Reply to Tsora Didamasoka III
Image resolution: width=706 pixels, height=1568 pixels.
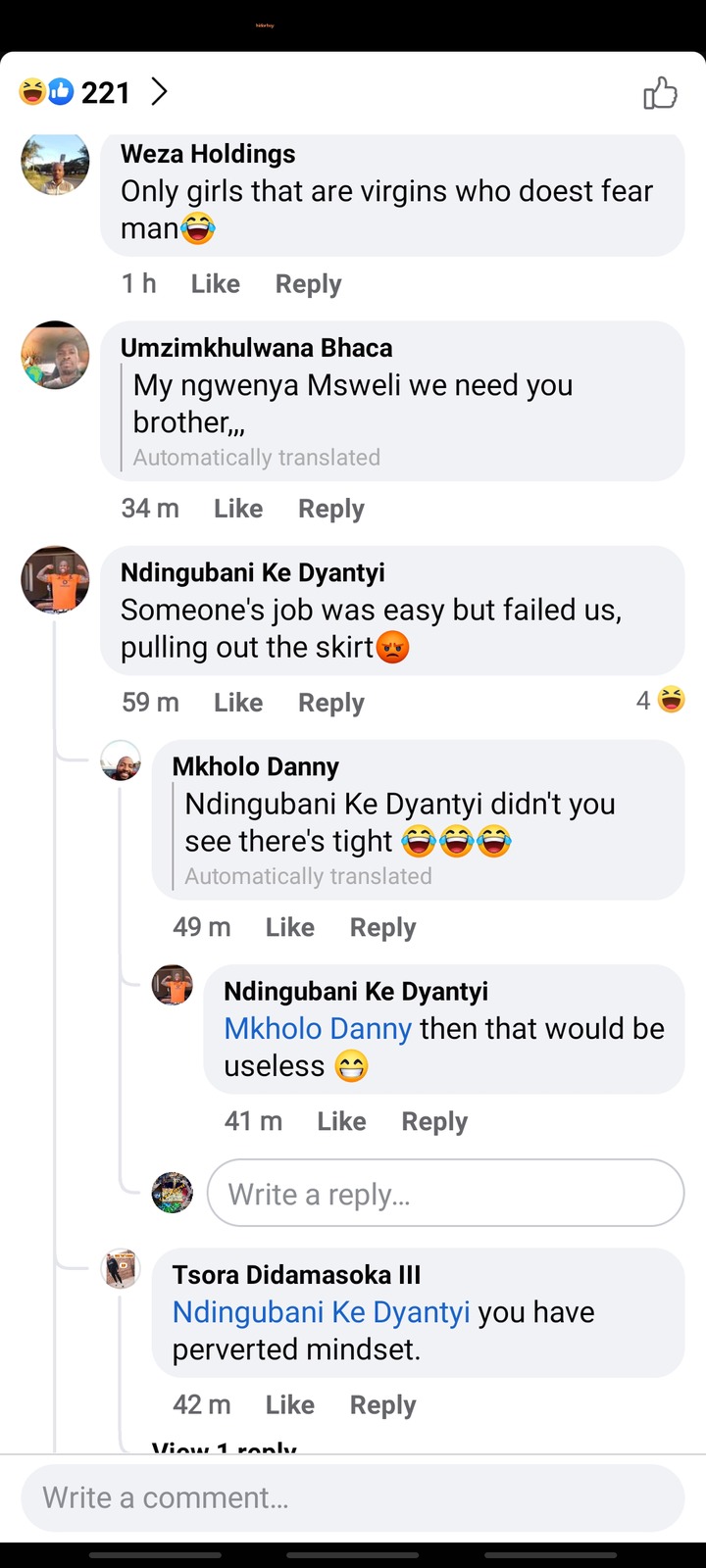382,1404
